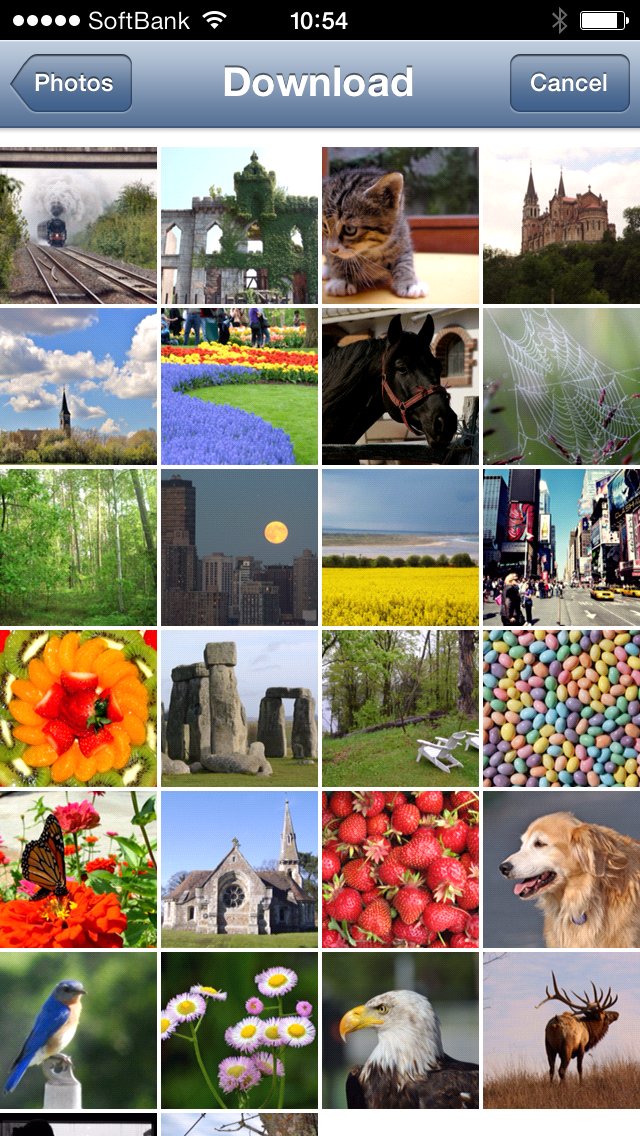The height and width of the screenshot is (1136, 640).
Task: Select the fruit tart photo
Action: (78, 708)
